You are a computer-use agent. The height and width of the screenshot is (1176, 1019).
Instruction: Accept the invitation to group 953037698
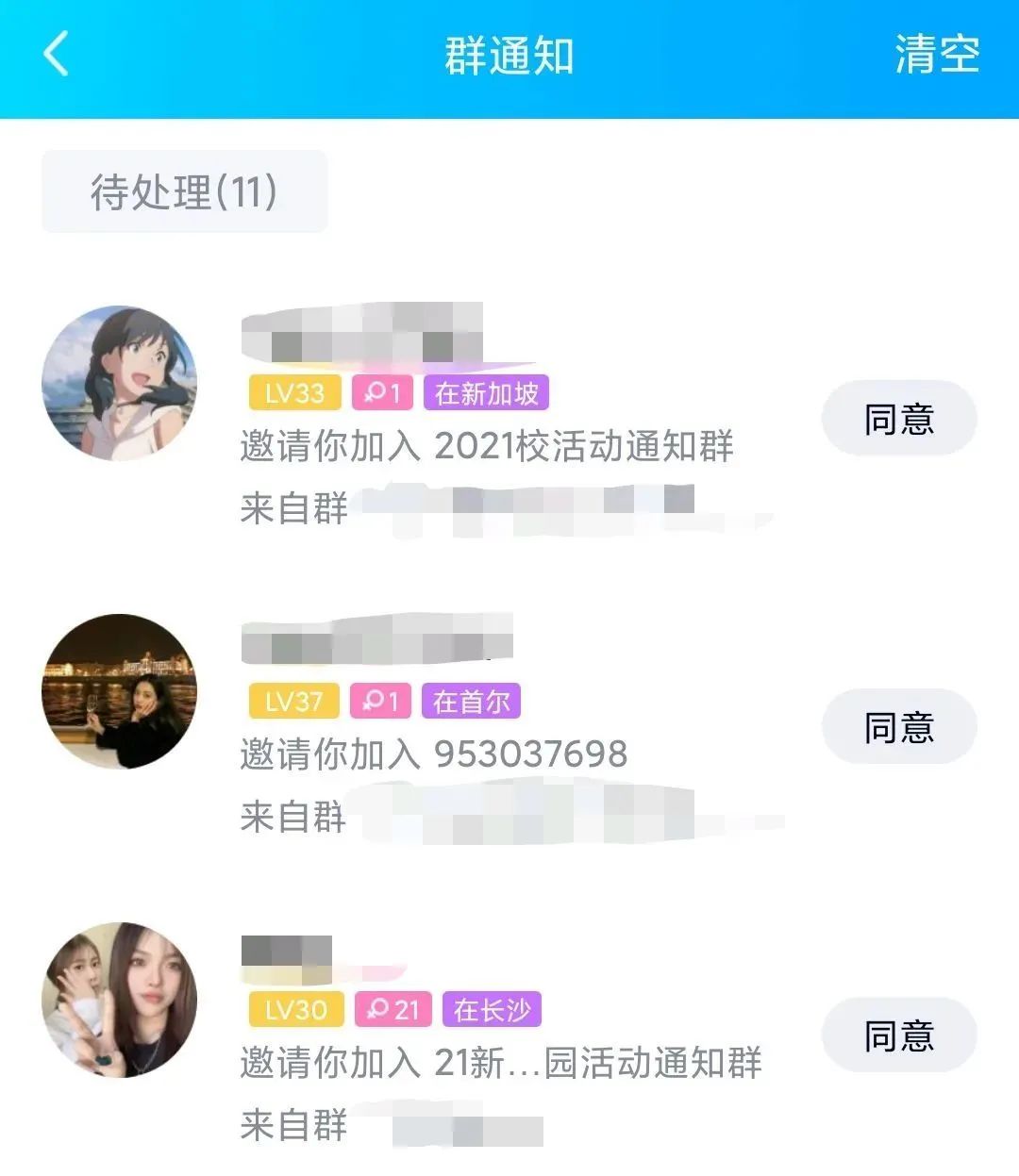(x=898, y=727)
